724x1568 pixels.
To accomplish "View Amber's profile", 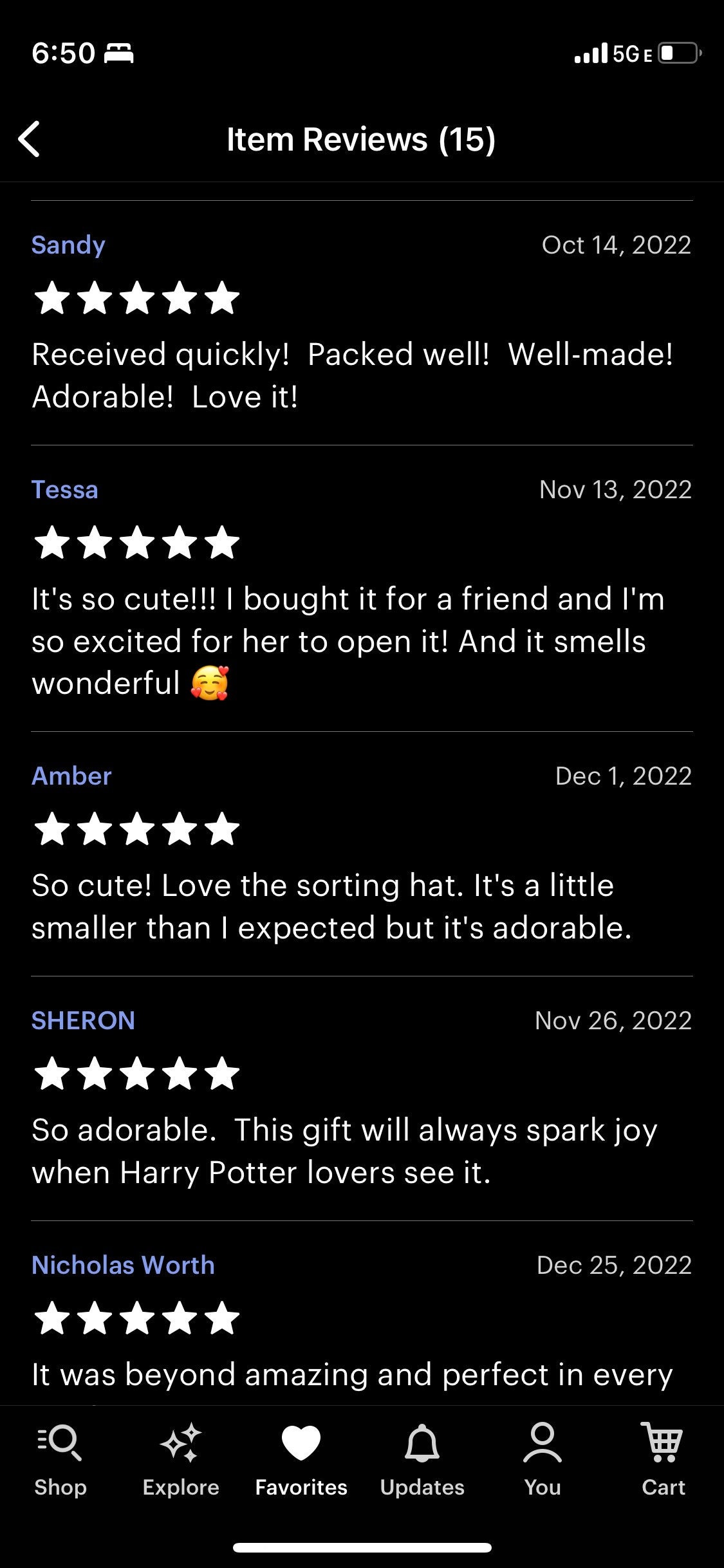I will coord(71,776).
